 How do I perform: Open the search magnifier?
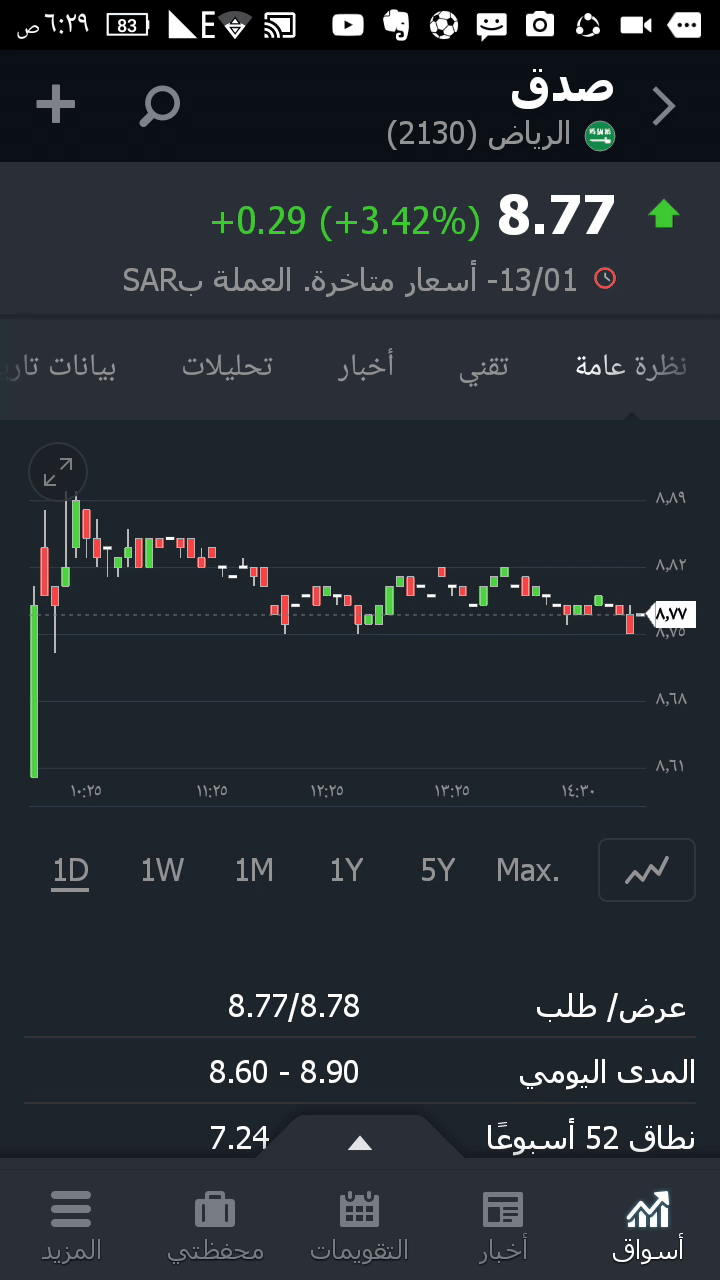pos(159,105)
